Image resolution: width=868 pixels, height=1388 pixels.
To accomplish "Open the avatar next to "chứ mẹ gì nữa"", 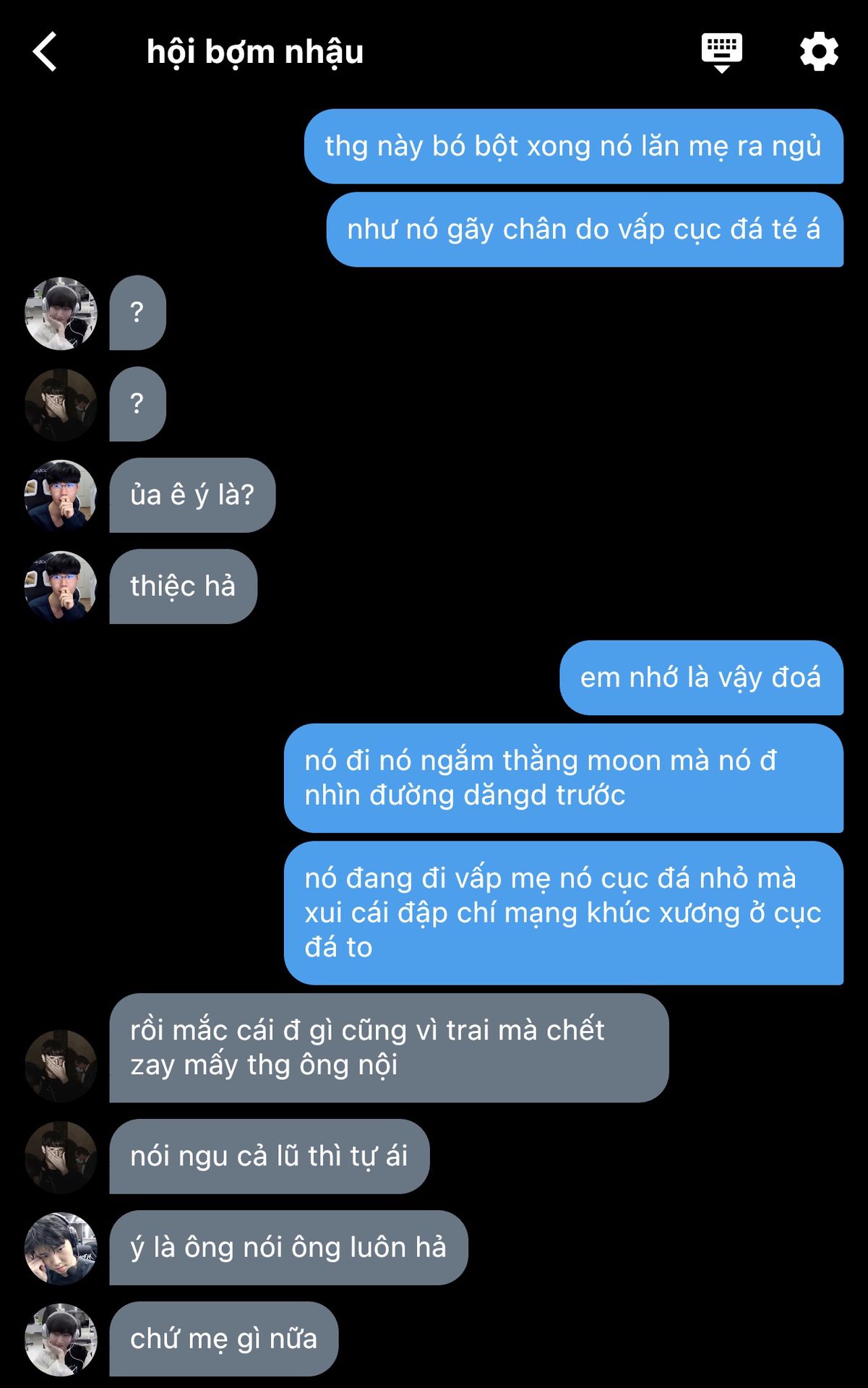I will pos(61,1340).
